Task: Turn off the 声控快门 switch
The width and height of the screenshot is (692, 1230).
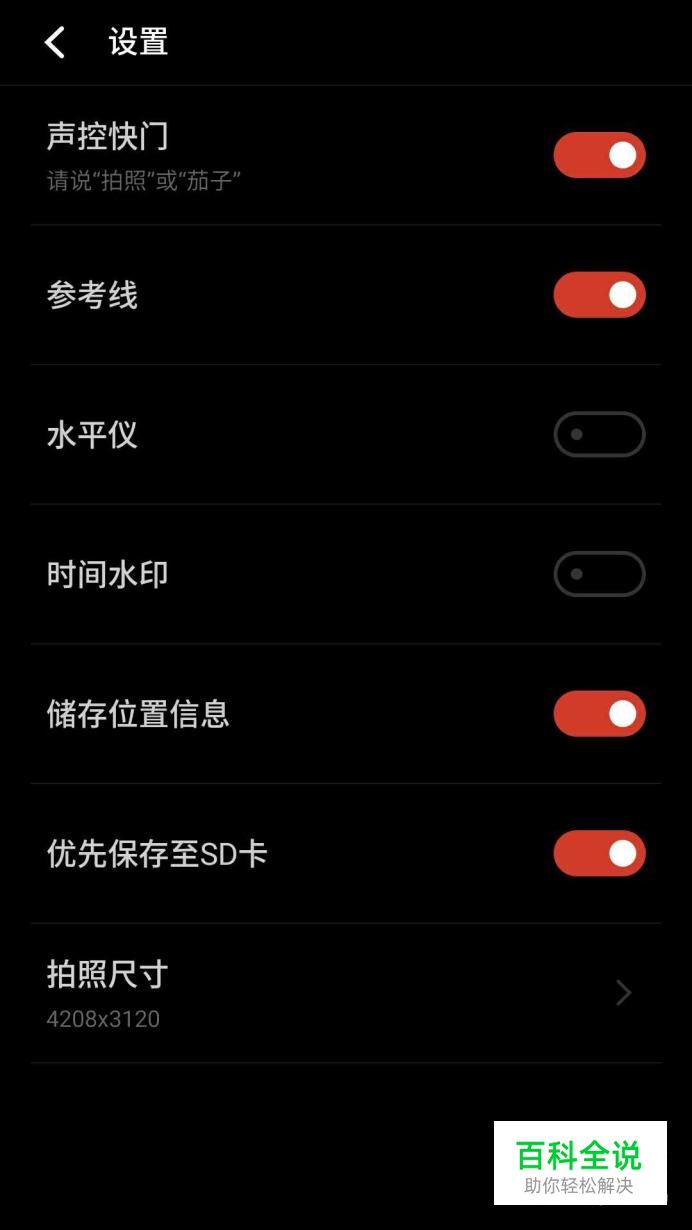Action: pos(600,155)
